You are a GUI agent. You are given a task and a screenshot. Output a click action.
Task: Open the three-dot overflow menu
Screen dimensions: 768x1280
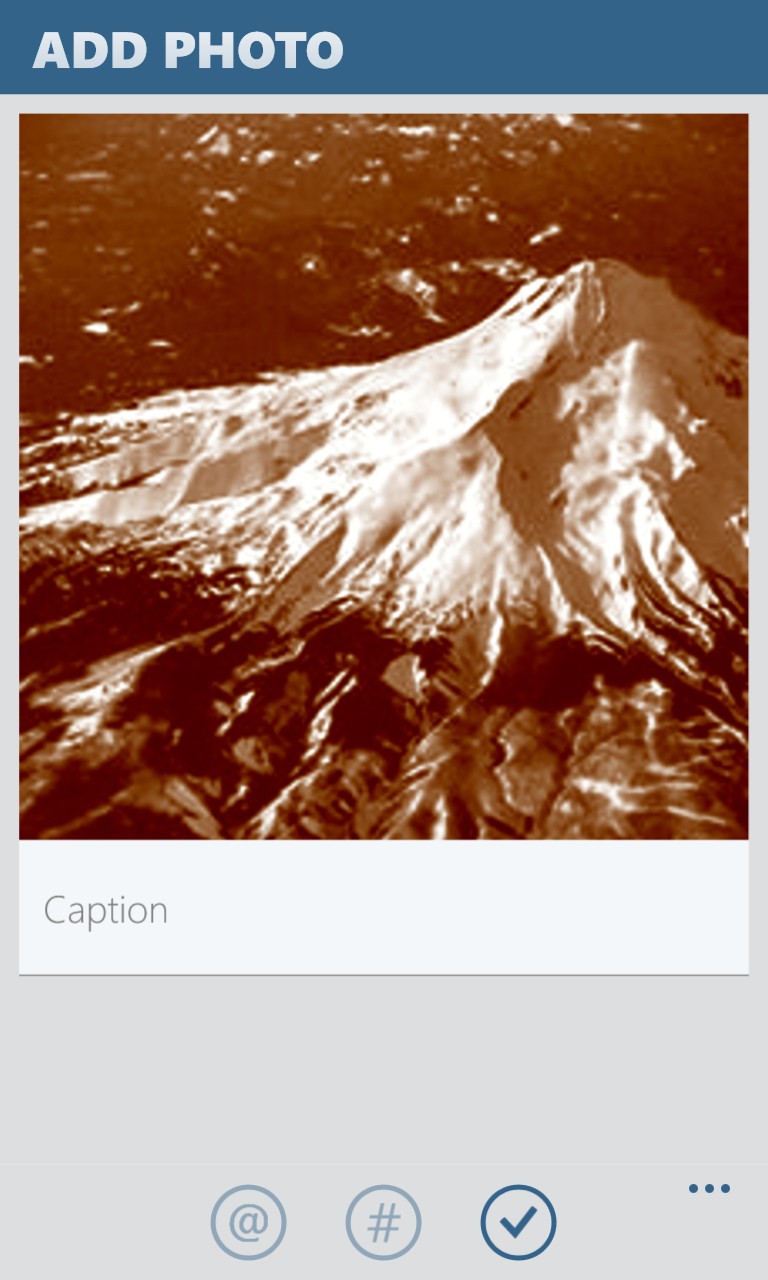(709, 1189)
